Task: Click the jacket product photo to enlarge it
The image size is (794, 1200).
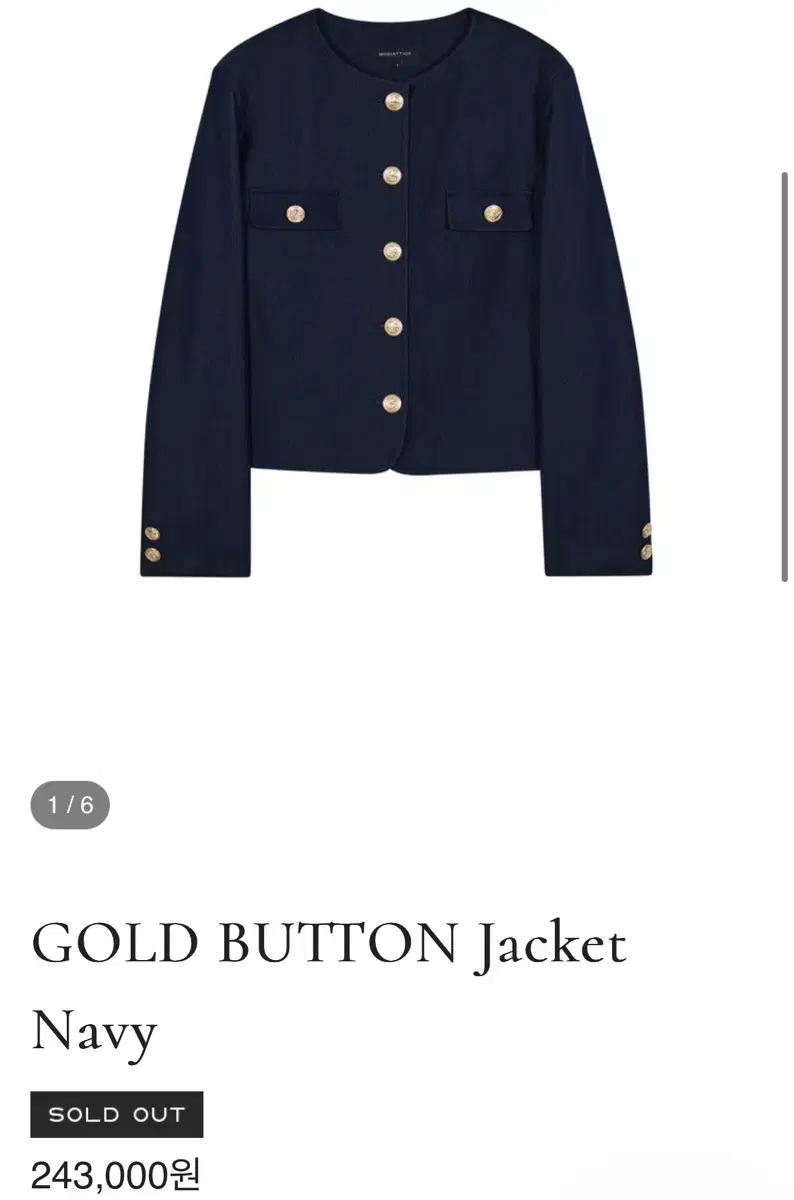Action: (397, 300)
